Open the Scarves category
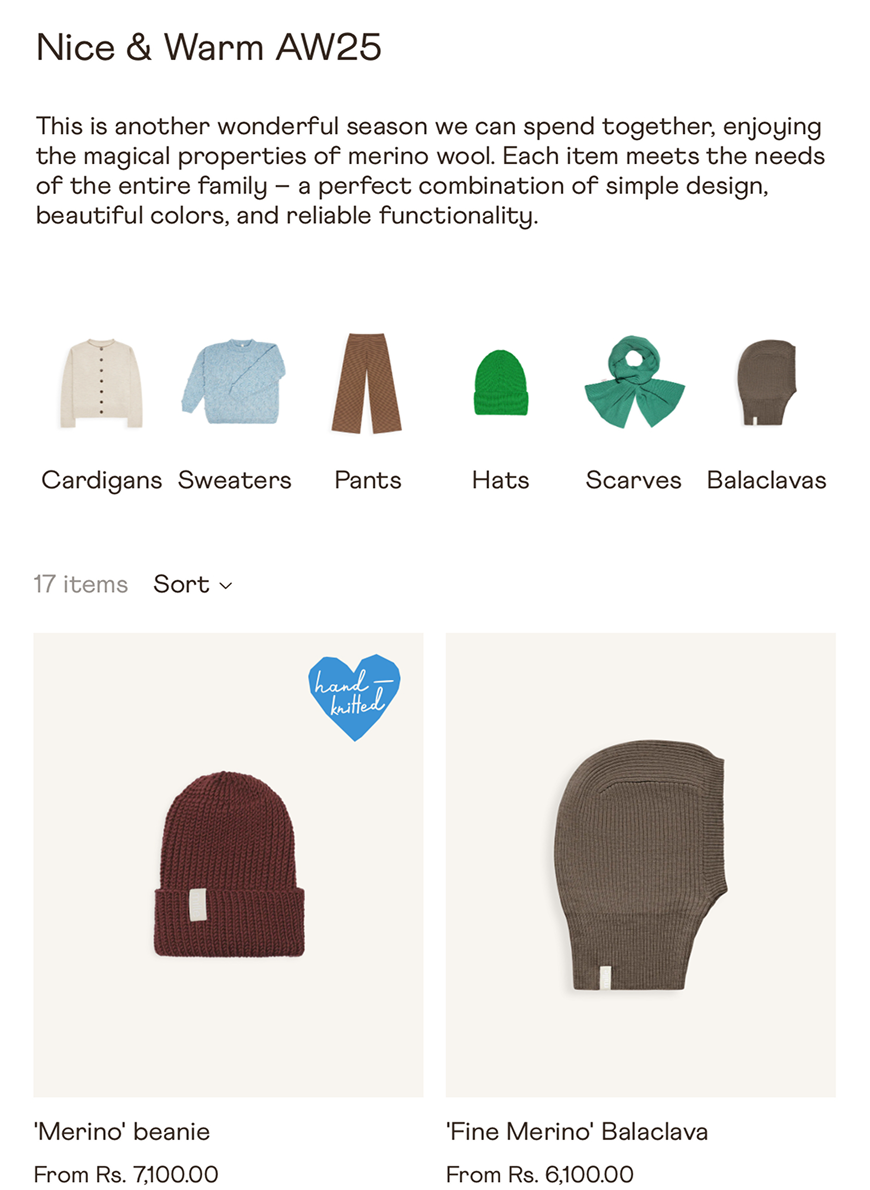This screenshot has height=1190, width=870. (x=633, y=412)
